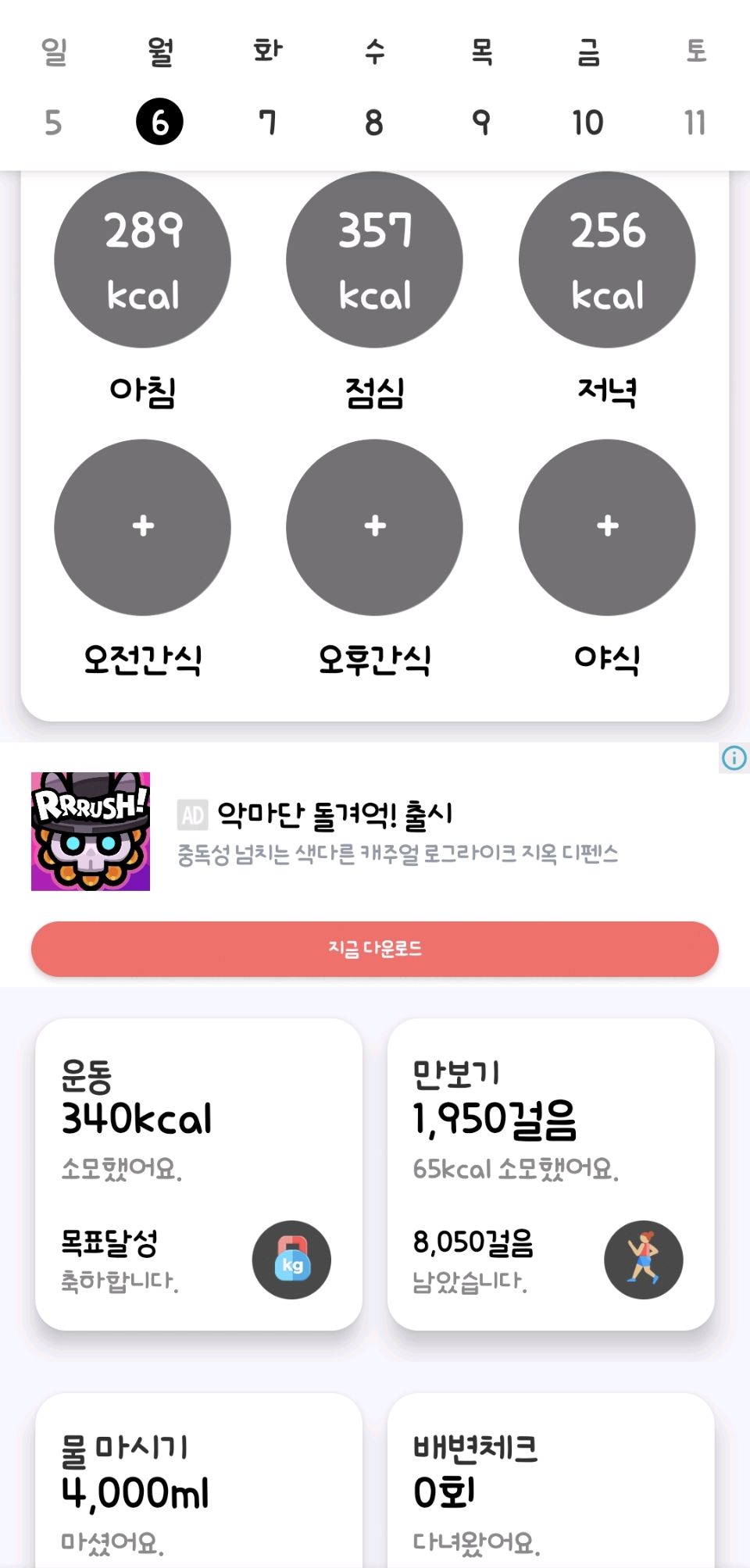Open 저녁 256 kcal meal entry
The width and height of the screenshot is (750, 1568).
pos(607,260)
